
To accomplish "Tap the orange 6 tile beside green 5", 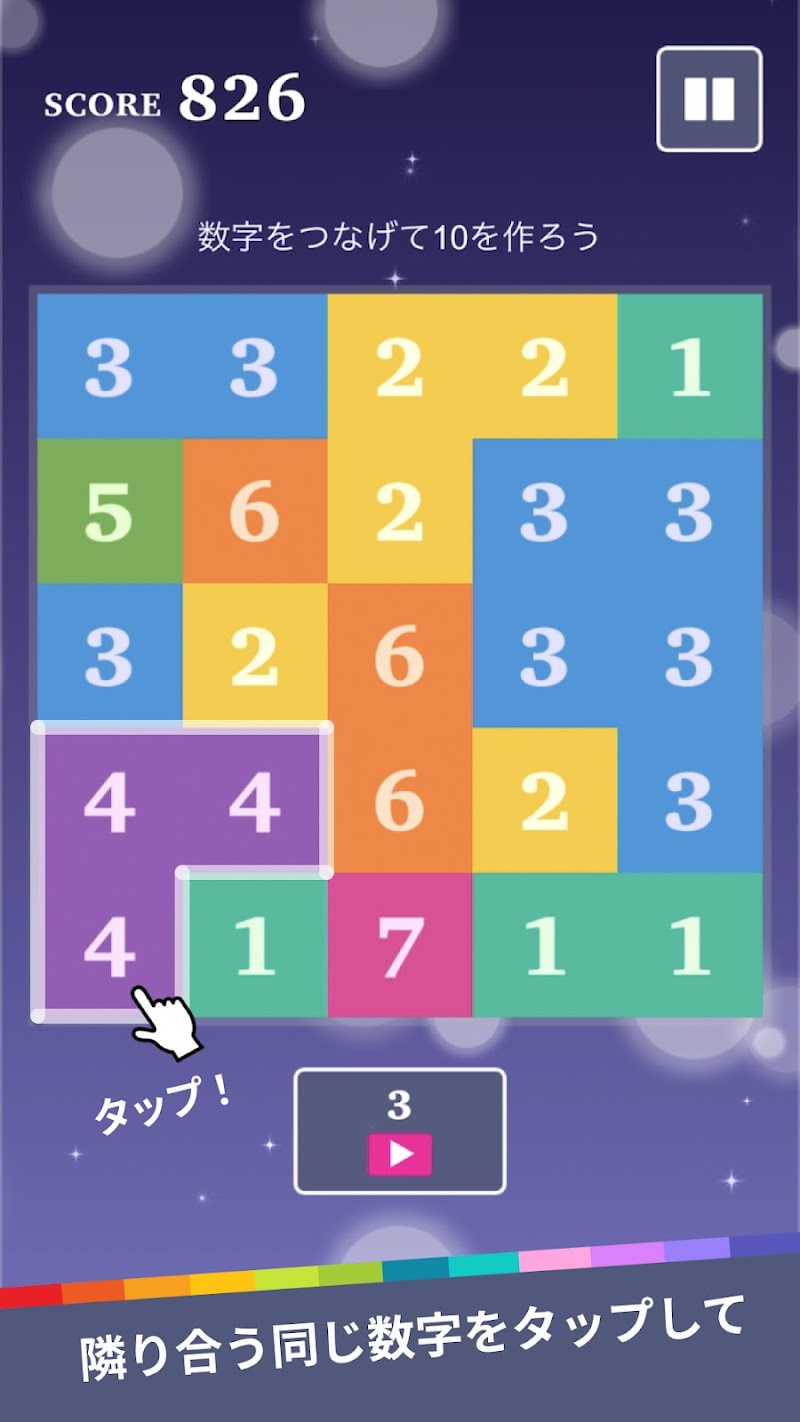I will [x=254, y=511].
